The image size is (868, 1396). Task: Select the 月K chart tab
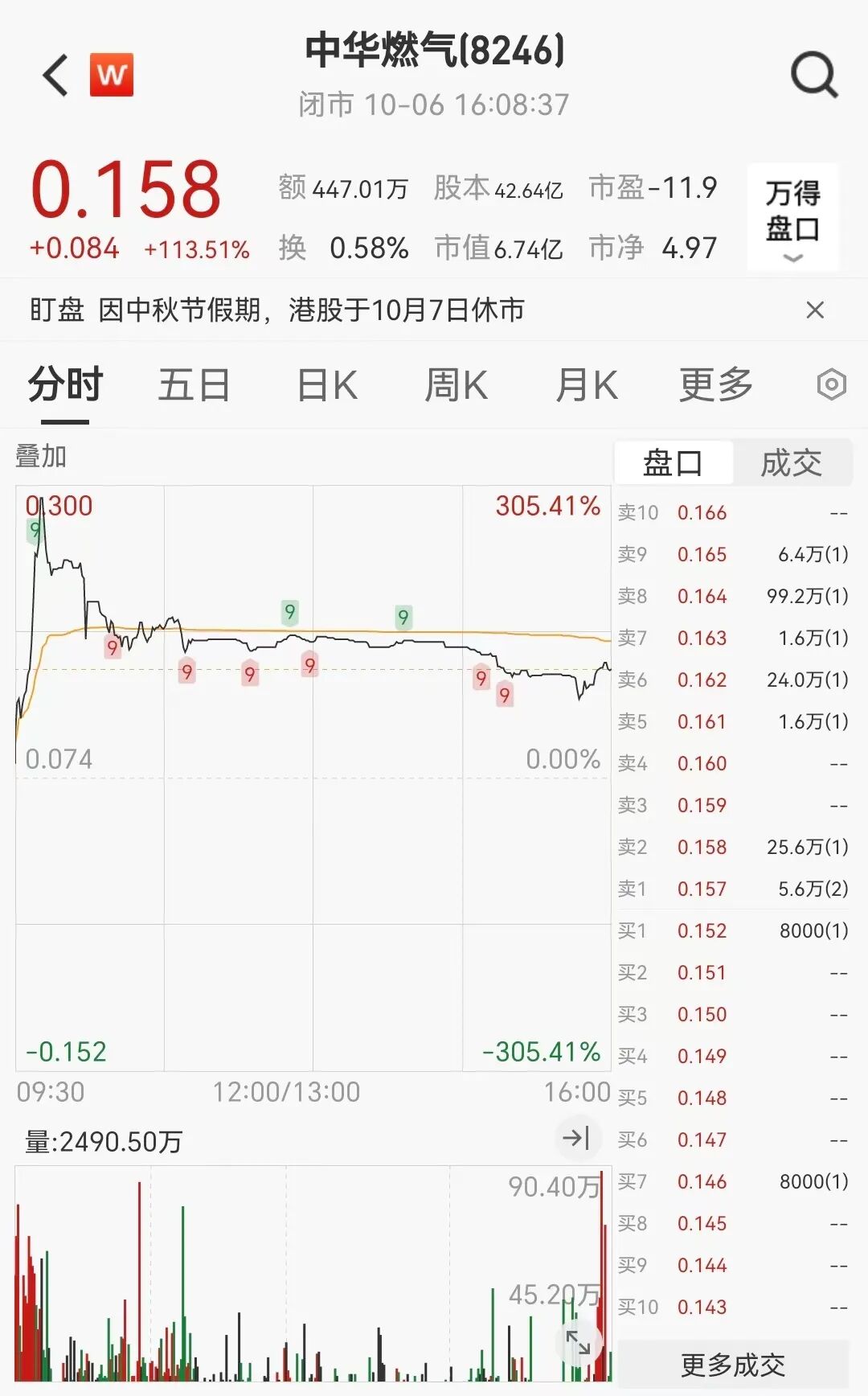[x=587, y=384]
